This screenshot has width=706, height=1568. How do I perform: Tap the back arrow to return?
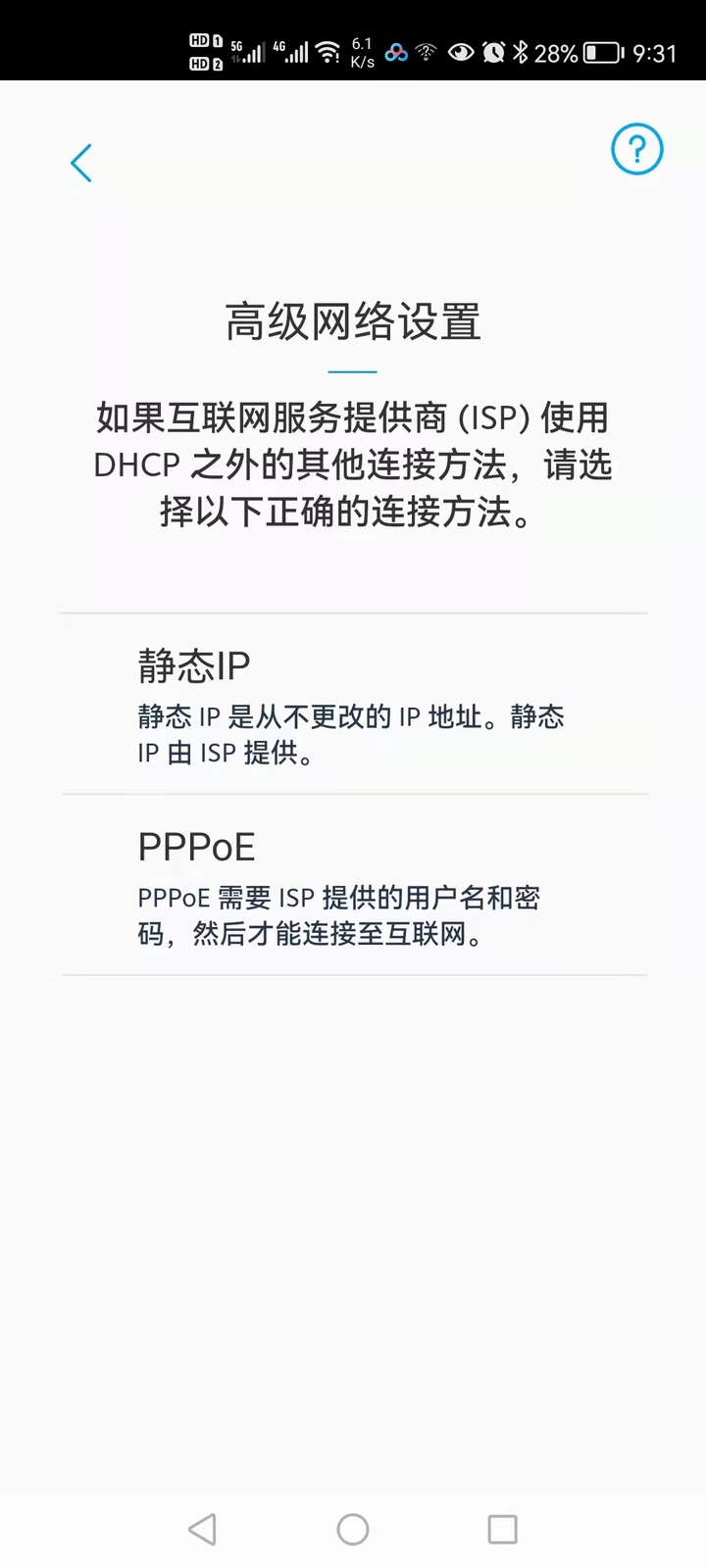pyautogui.click(x=81, y=163)
